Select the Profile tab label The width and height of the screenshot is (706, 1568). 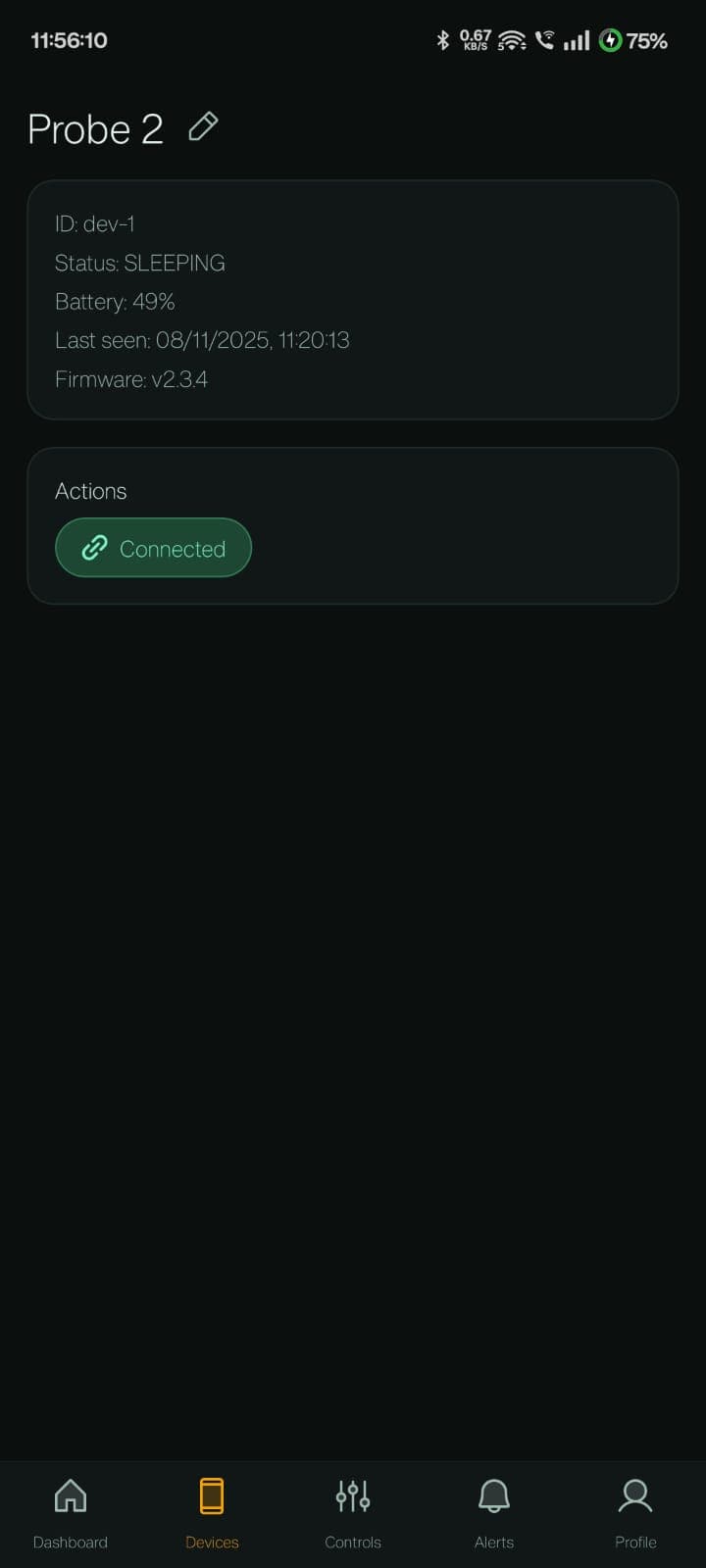pyautogui.click(x=635, y=1542)
